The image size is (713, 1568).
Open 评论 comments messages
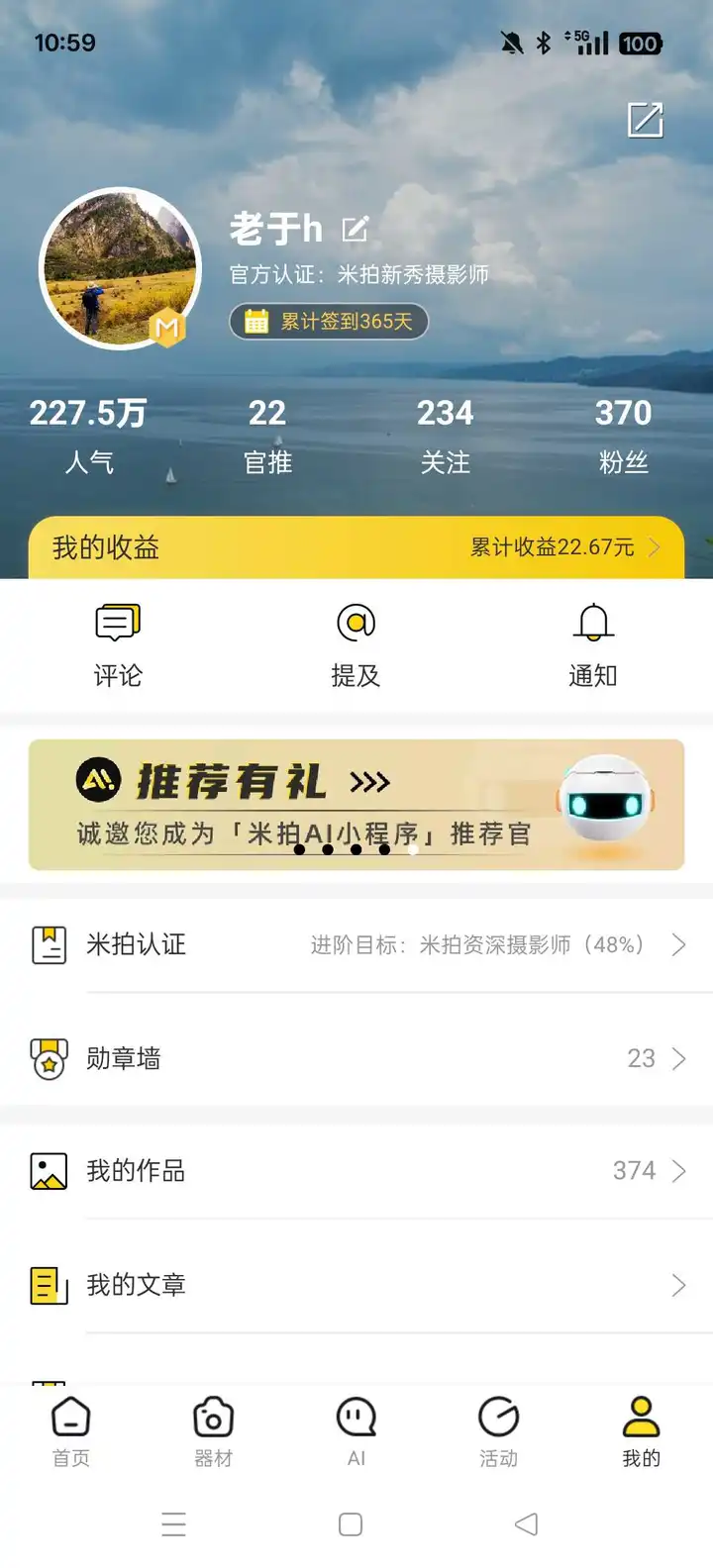118,645
